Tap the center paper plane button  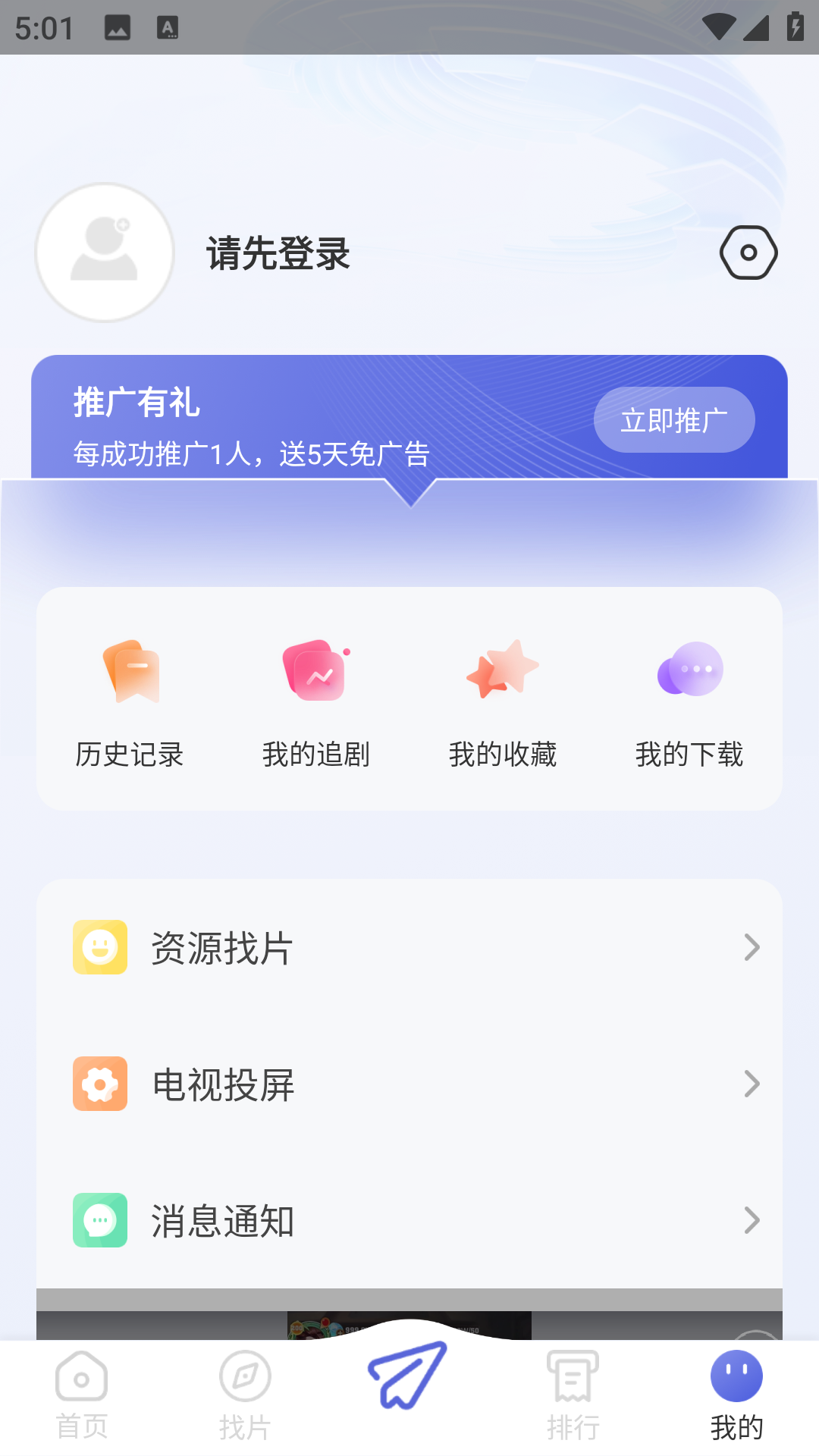tap(408, 1374)
